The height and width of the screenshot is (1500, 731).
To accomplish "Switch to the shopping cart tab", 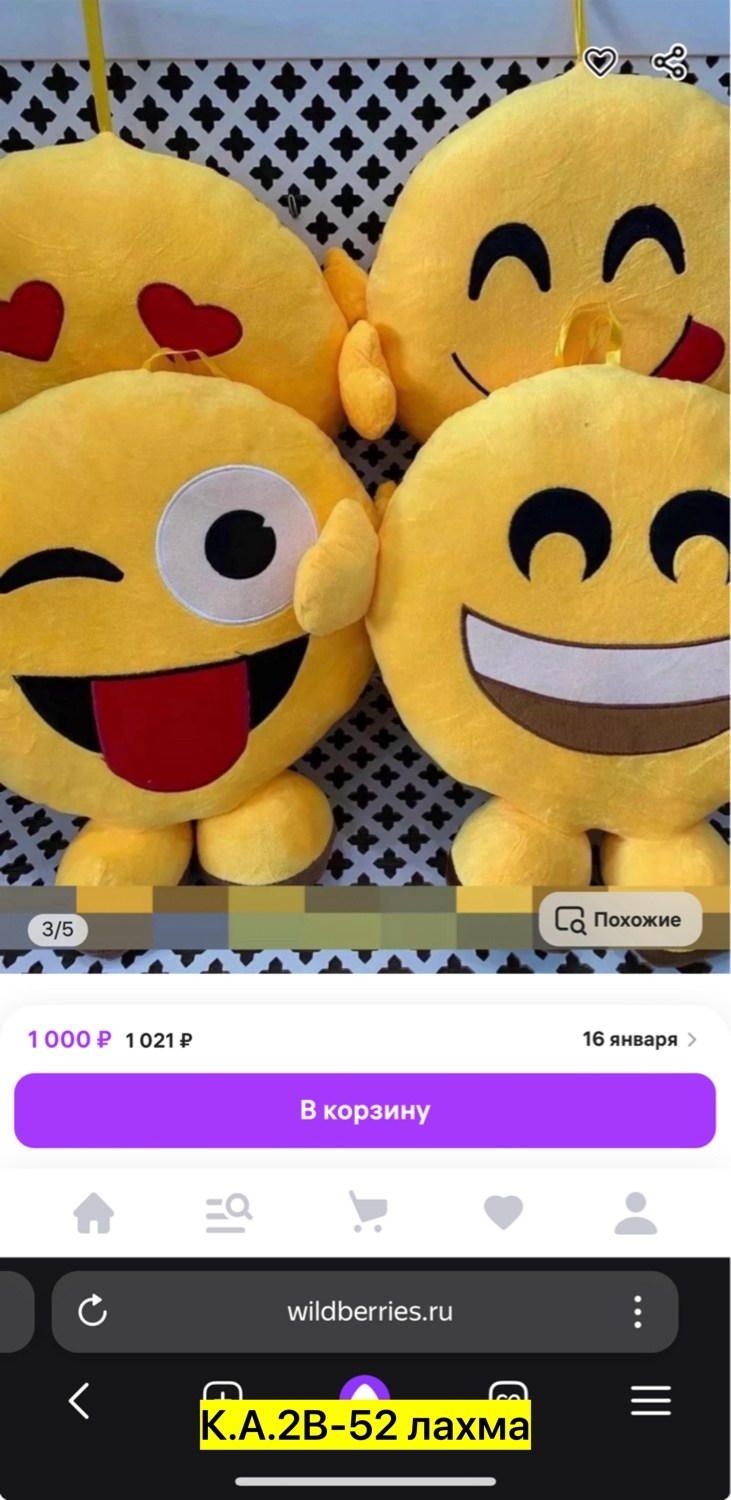I will click(x=367, y=1214).
